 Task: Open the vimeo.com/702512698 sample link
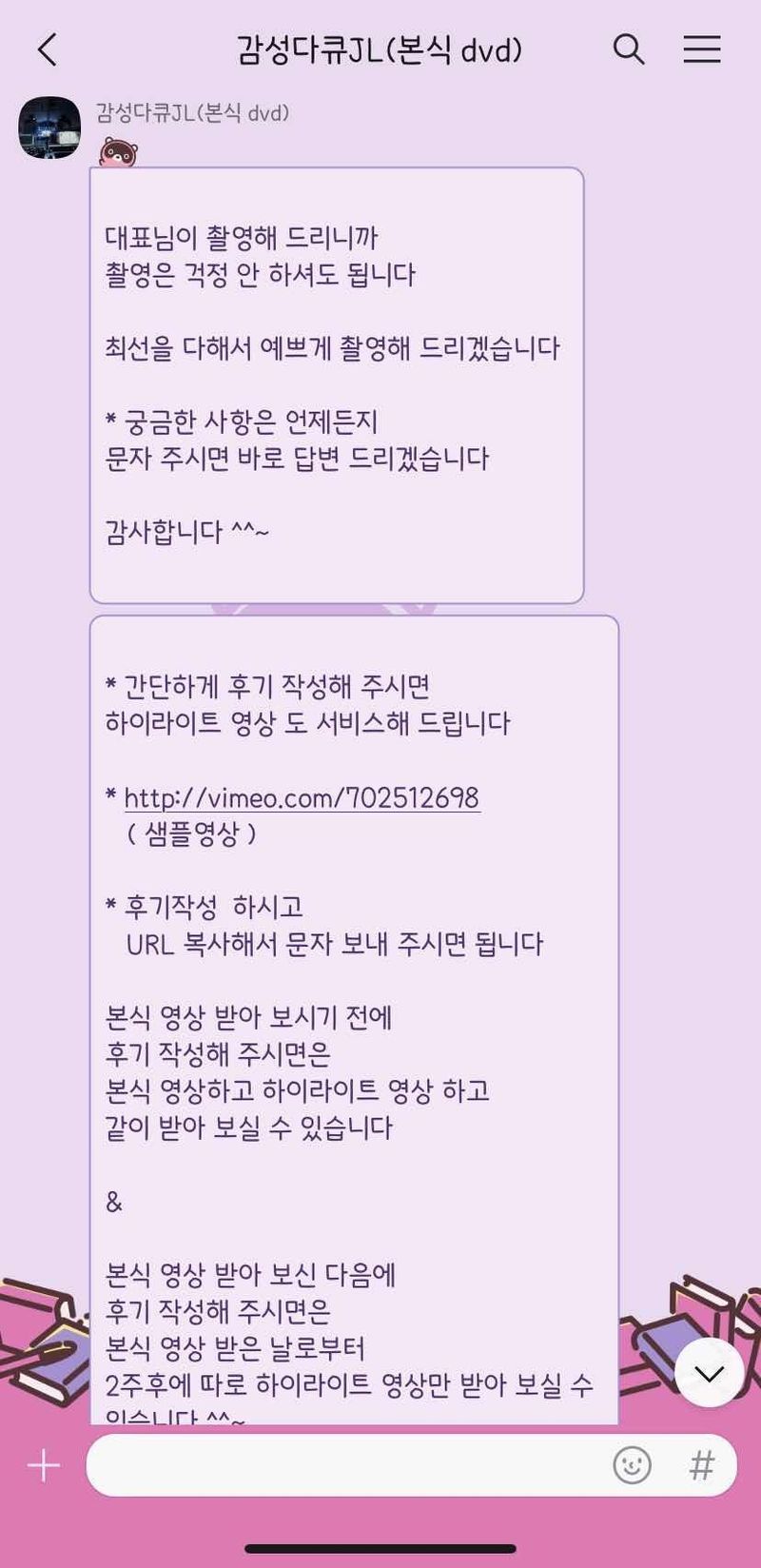(x=302, y=797)
